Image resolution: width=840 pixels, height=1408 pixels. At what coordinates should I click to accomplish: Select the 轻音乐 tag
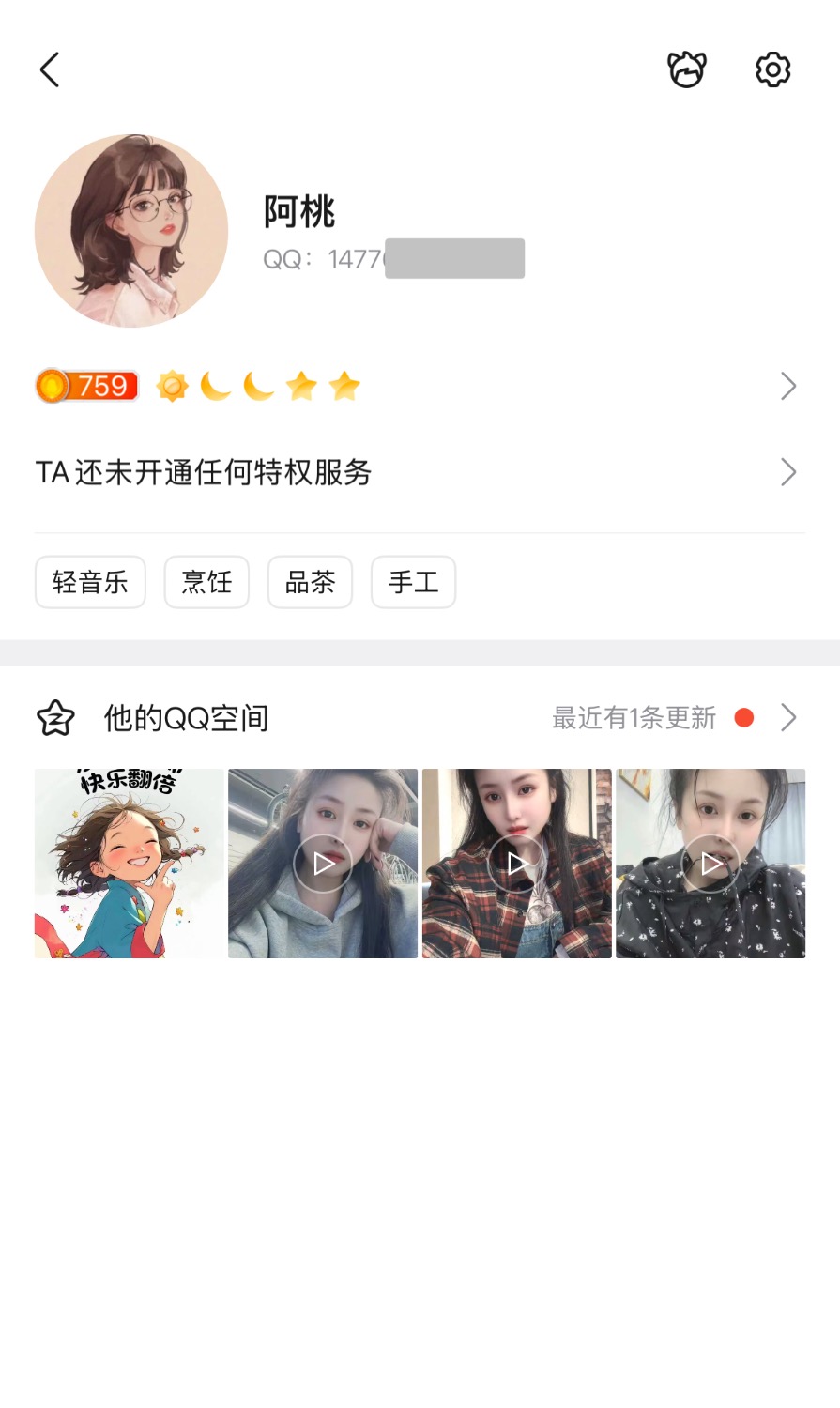click(90, 582)
